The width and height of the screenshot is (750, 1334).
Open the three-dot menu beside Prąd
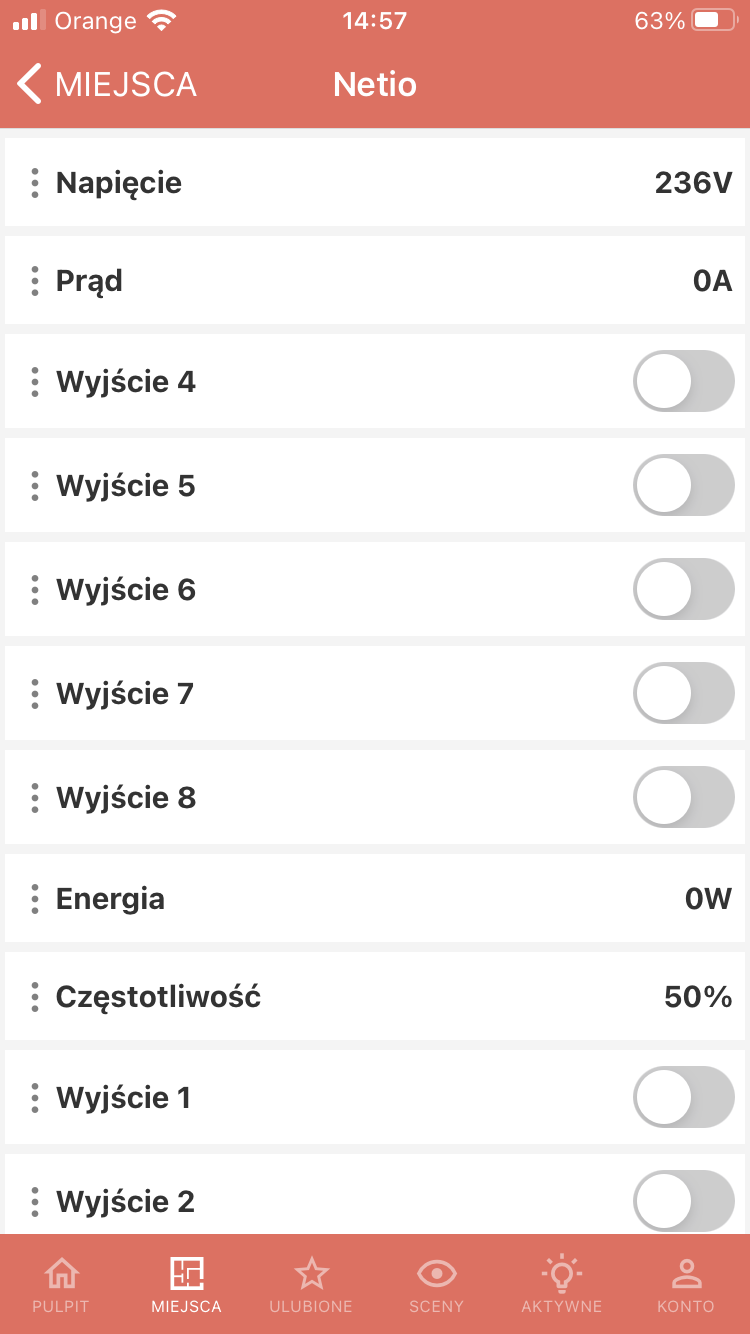(x=35, y=281)
